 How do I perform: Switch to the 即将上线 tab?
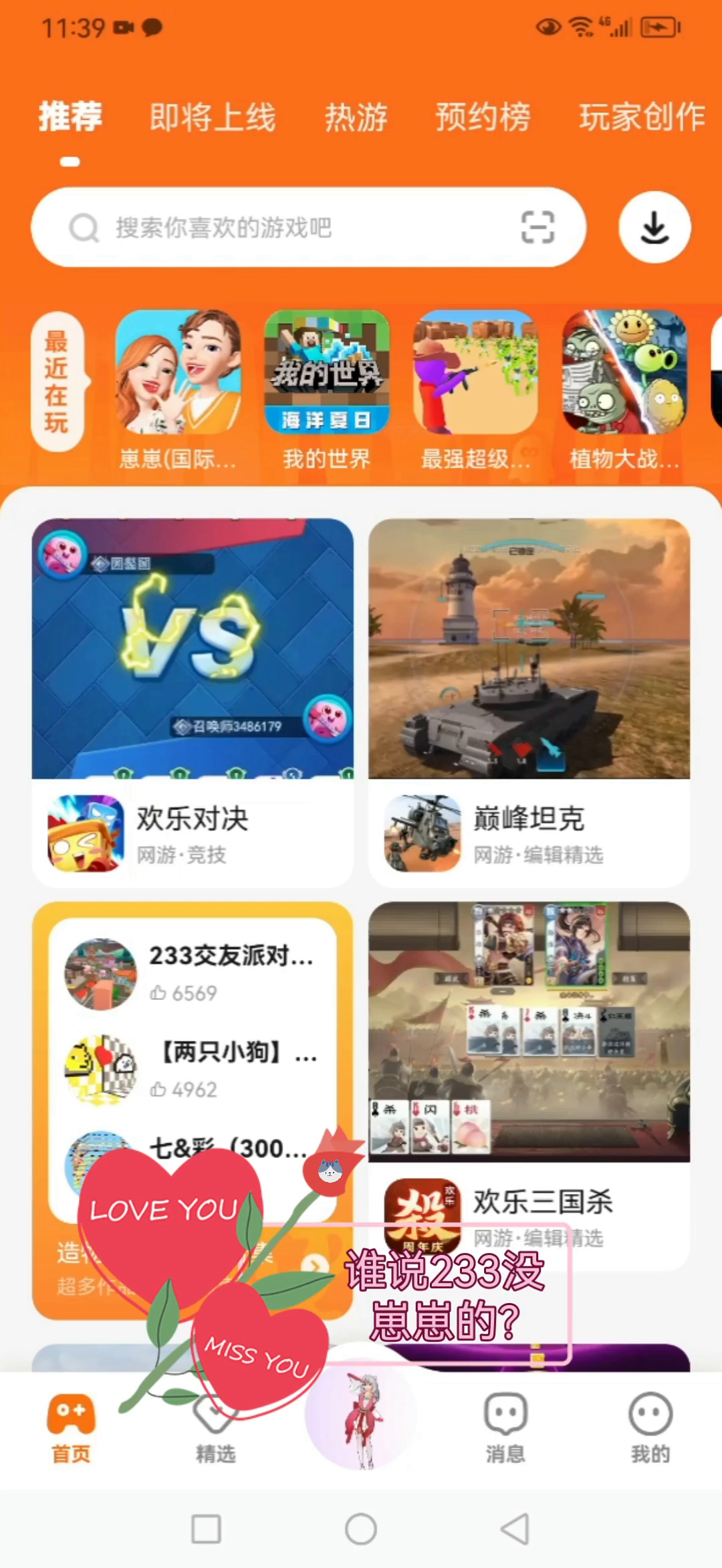pyautogui.click(x=212, y=117)
